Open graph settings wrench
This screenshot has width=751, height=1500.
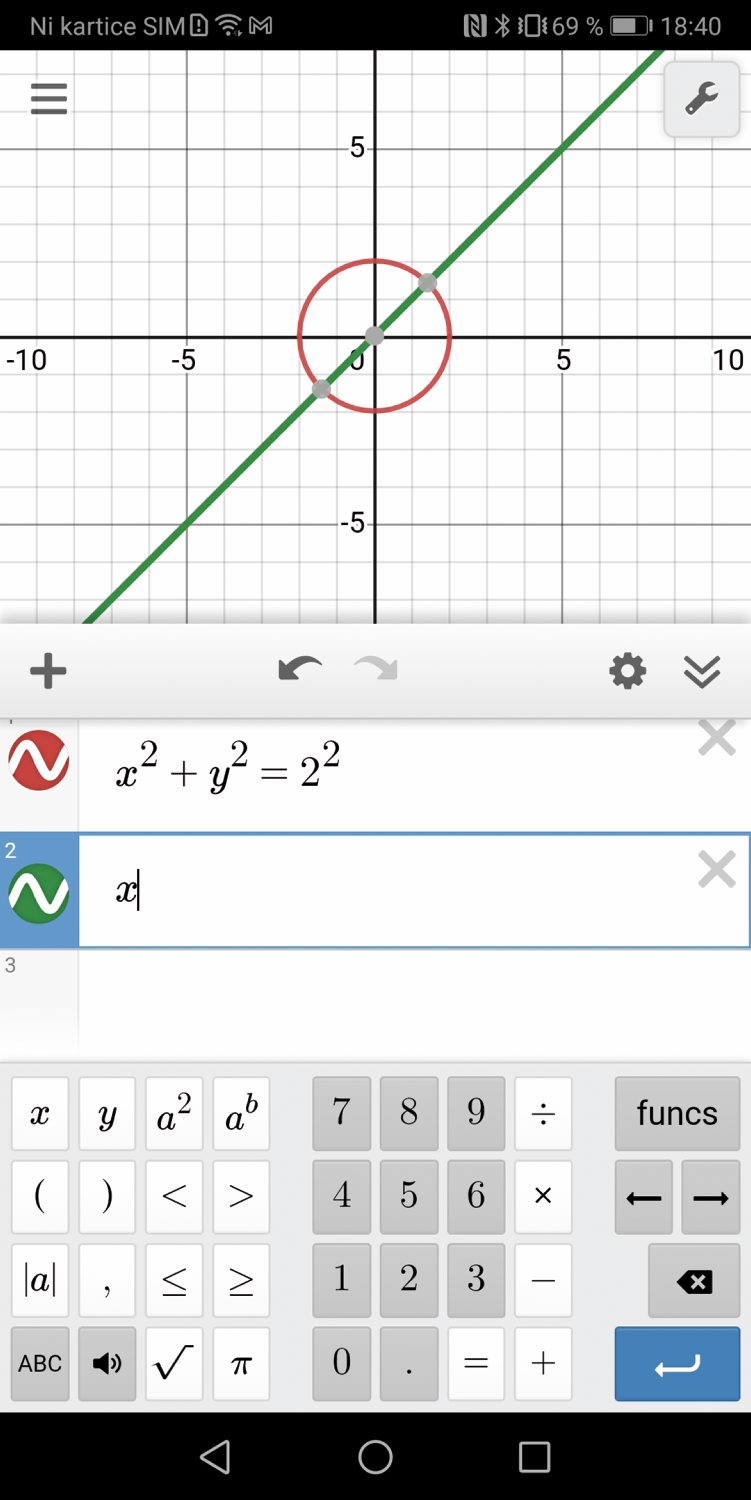coord(701,100)
